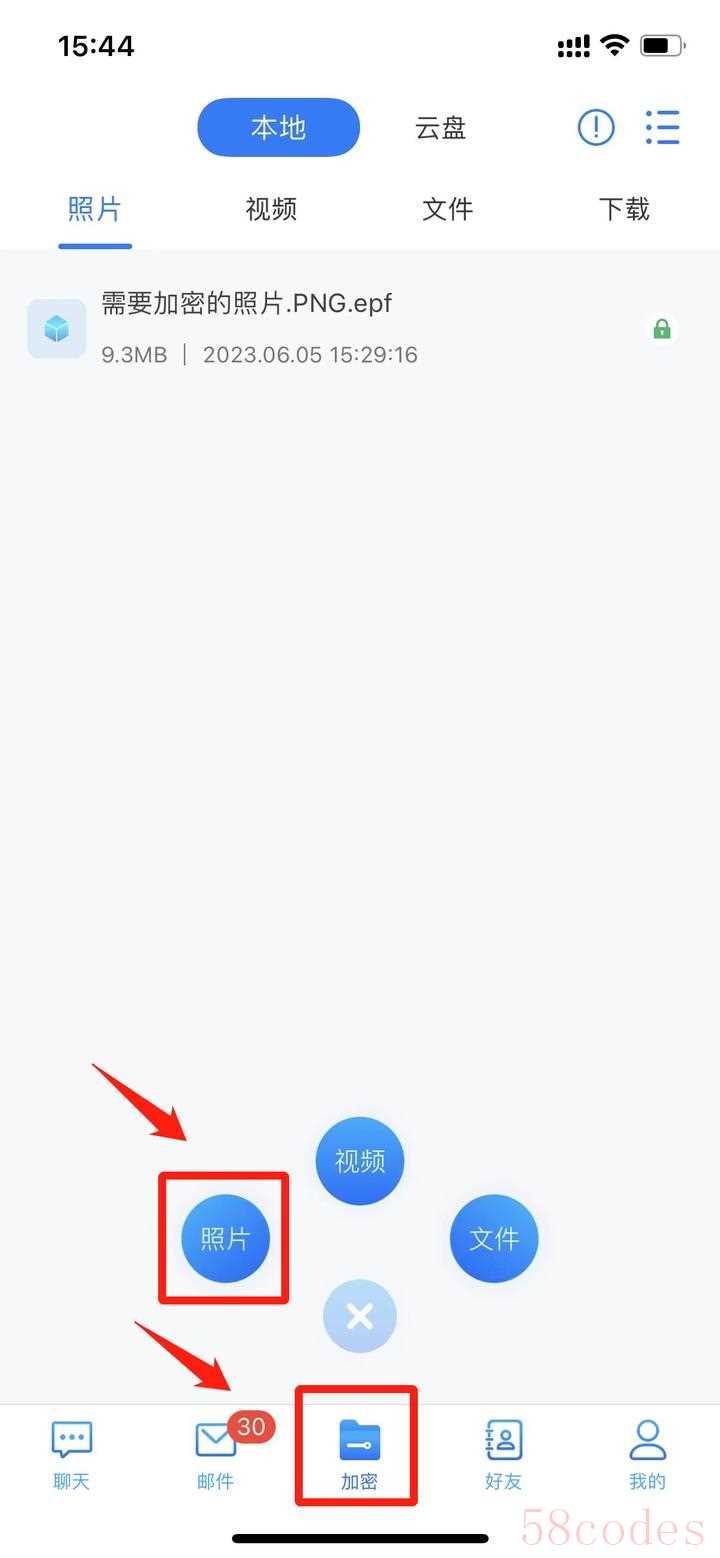Switch to the 云盘 segment
Viewport: 720px width, 1558px height.
pyautogui.click(x=440, y=128)
